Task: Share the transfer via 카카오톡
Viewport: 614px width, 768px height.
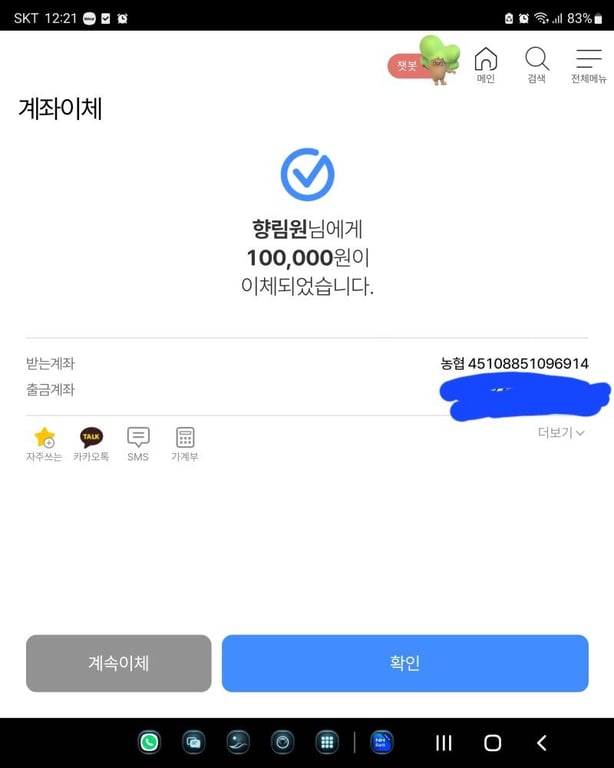Action: click(x=91, y=443)
